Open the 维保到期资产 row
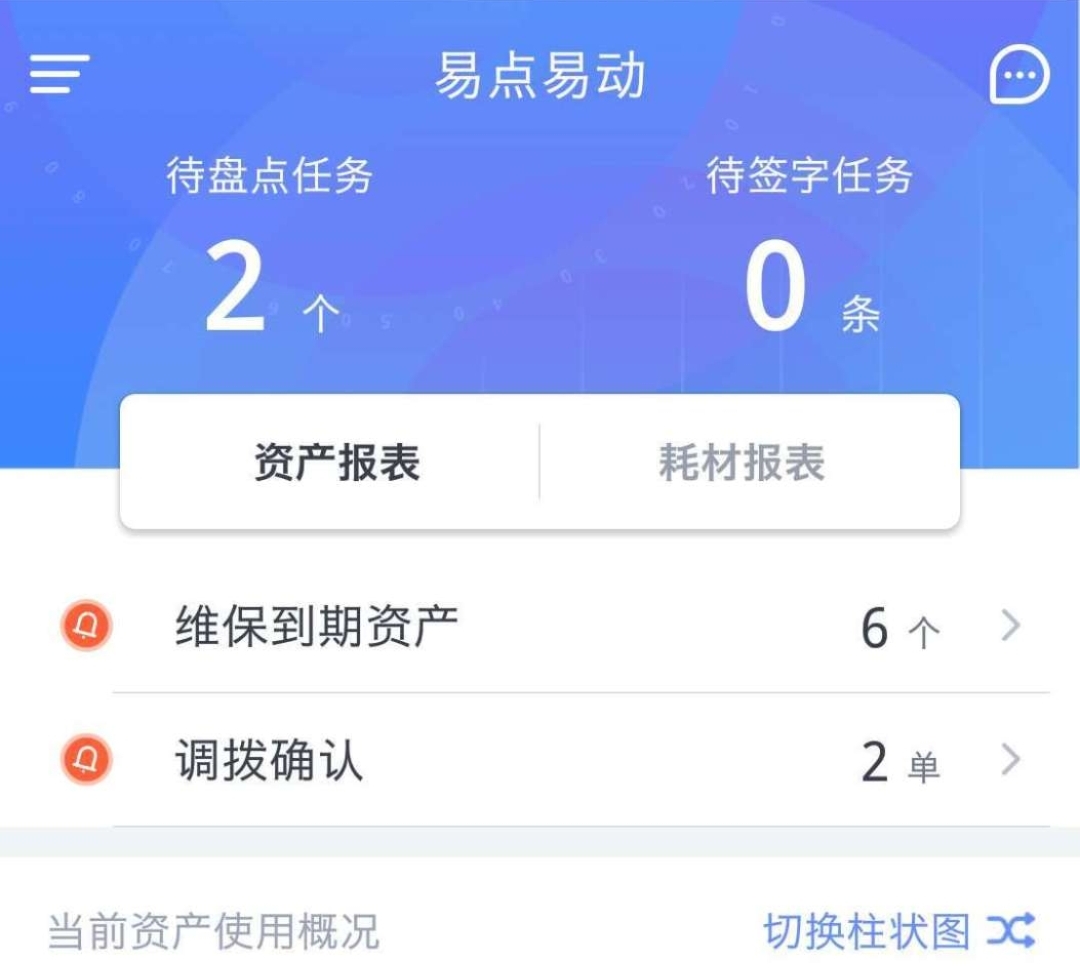Viewport: 1080px width, 980px height. pyautogui.click(x=540, y=628)
